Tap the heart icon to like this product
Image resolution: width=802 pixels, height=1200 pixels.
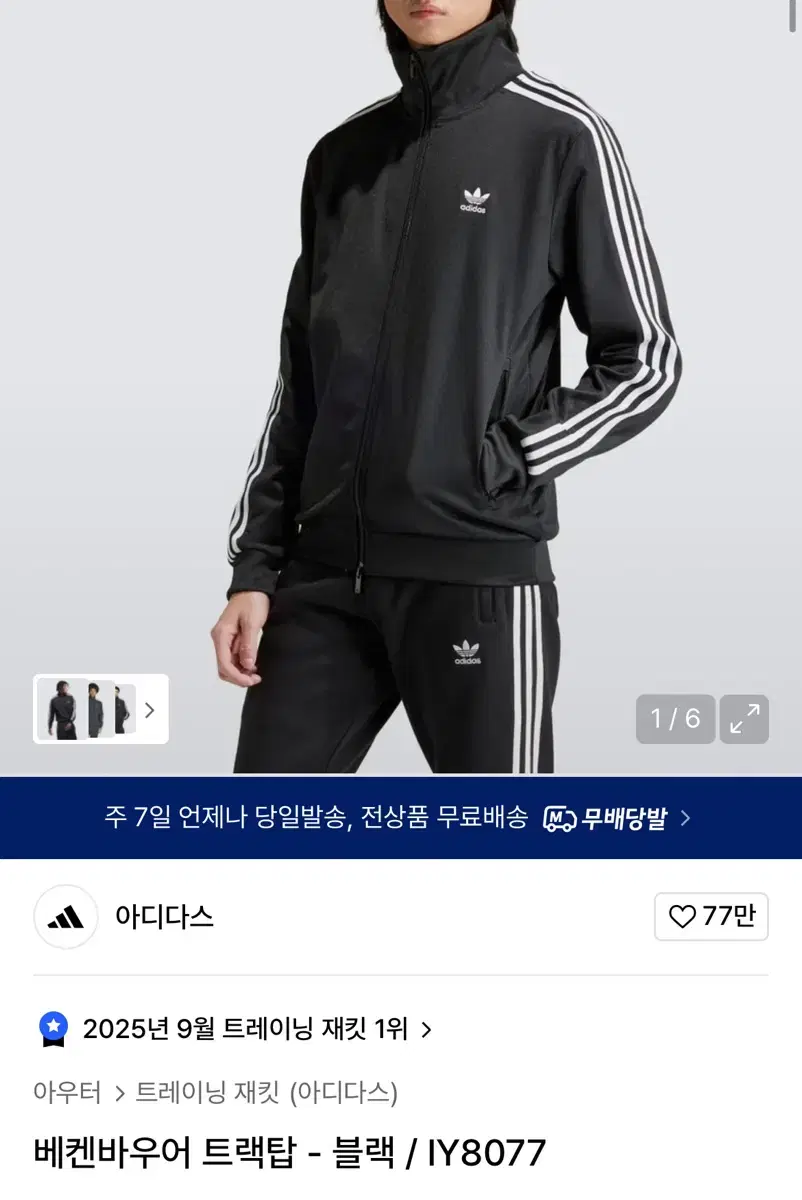pyautogui.click(x=682, y=917)
